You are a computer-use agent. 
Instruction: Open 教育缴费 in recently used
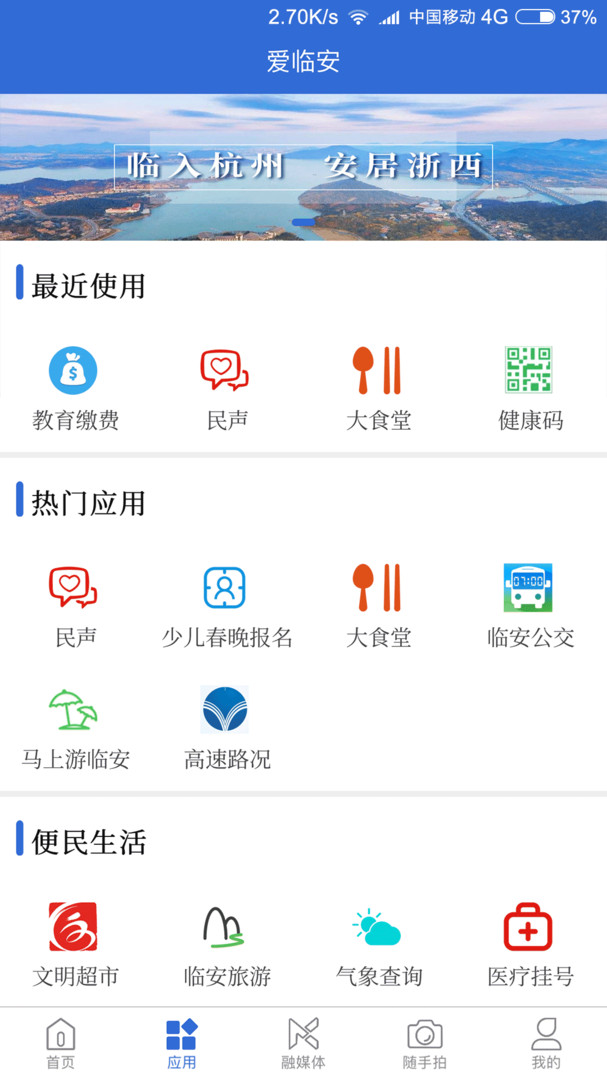click(x=75, y=388)
